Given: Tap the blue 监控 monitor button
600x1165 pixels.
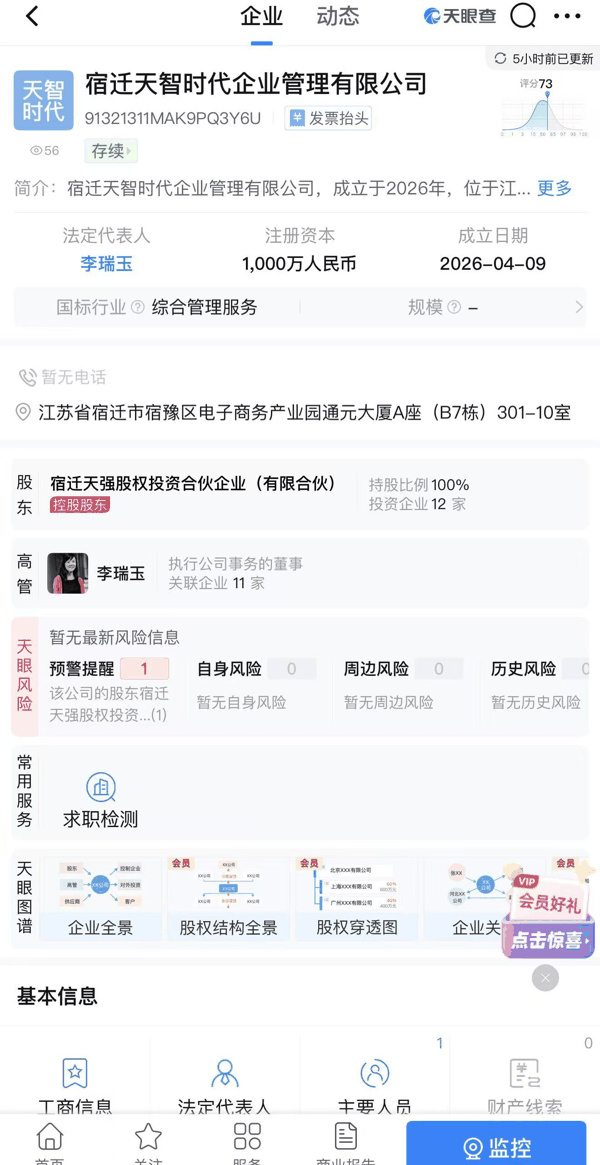Looking at the screenshot, I should (496, 1146).
